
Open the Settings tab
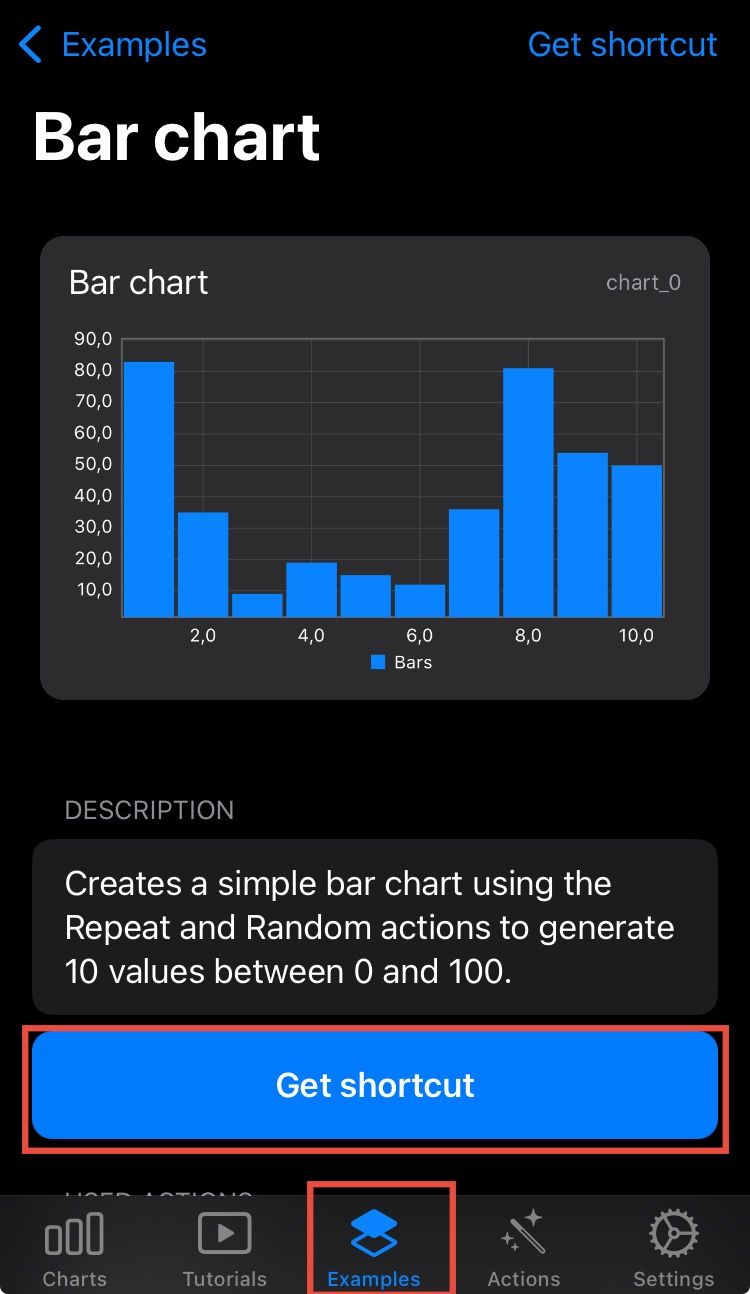[673, 1248]
